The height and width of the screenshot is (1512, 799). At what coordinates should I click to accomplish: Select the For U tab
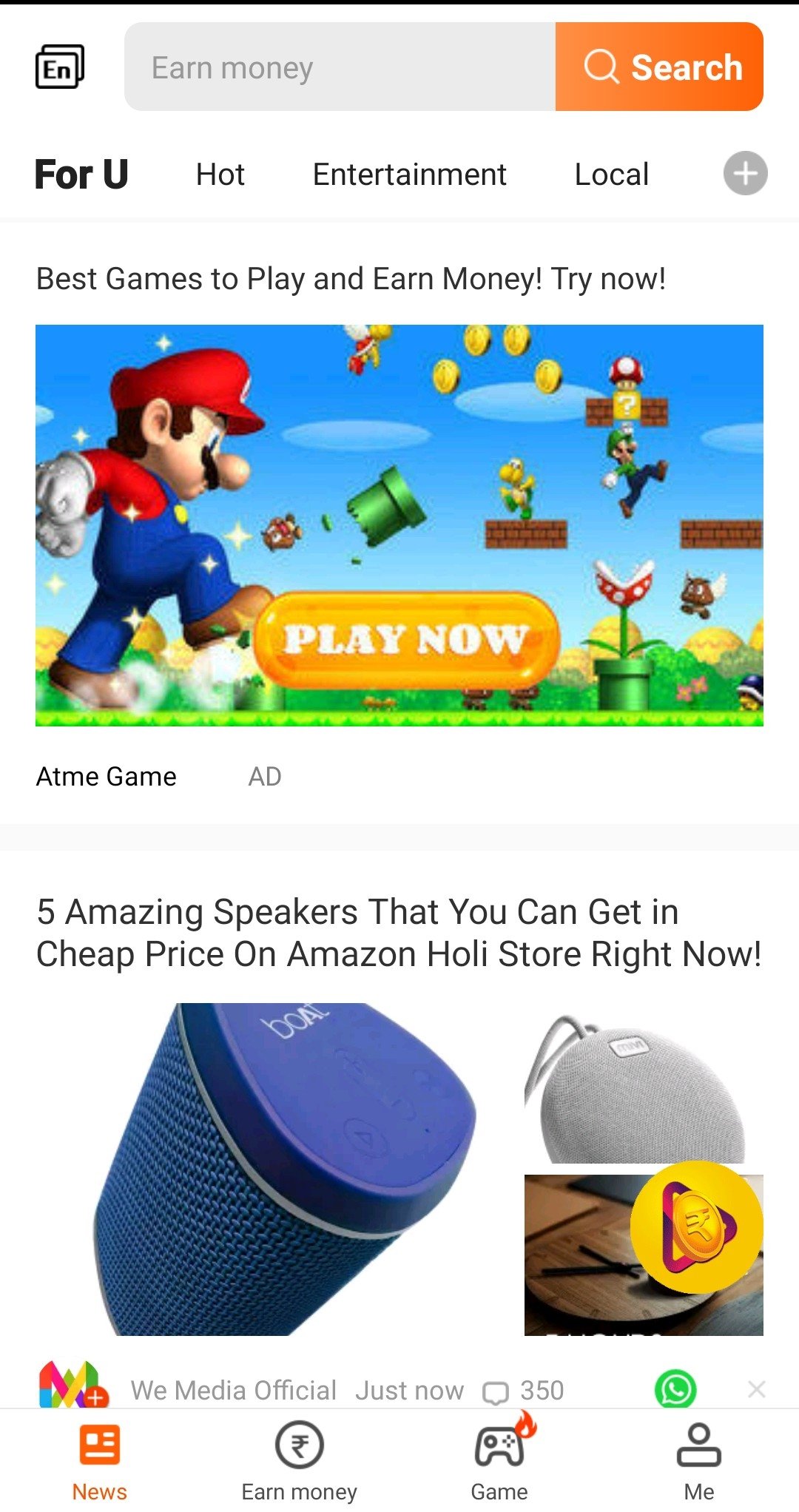click(x=81, y=175)
